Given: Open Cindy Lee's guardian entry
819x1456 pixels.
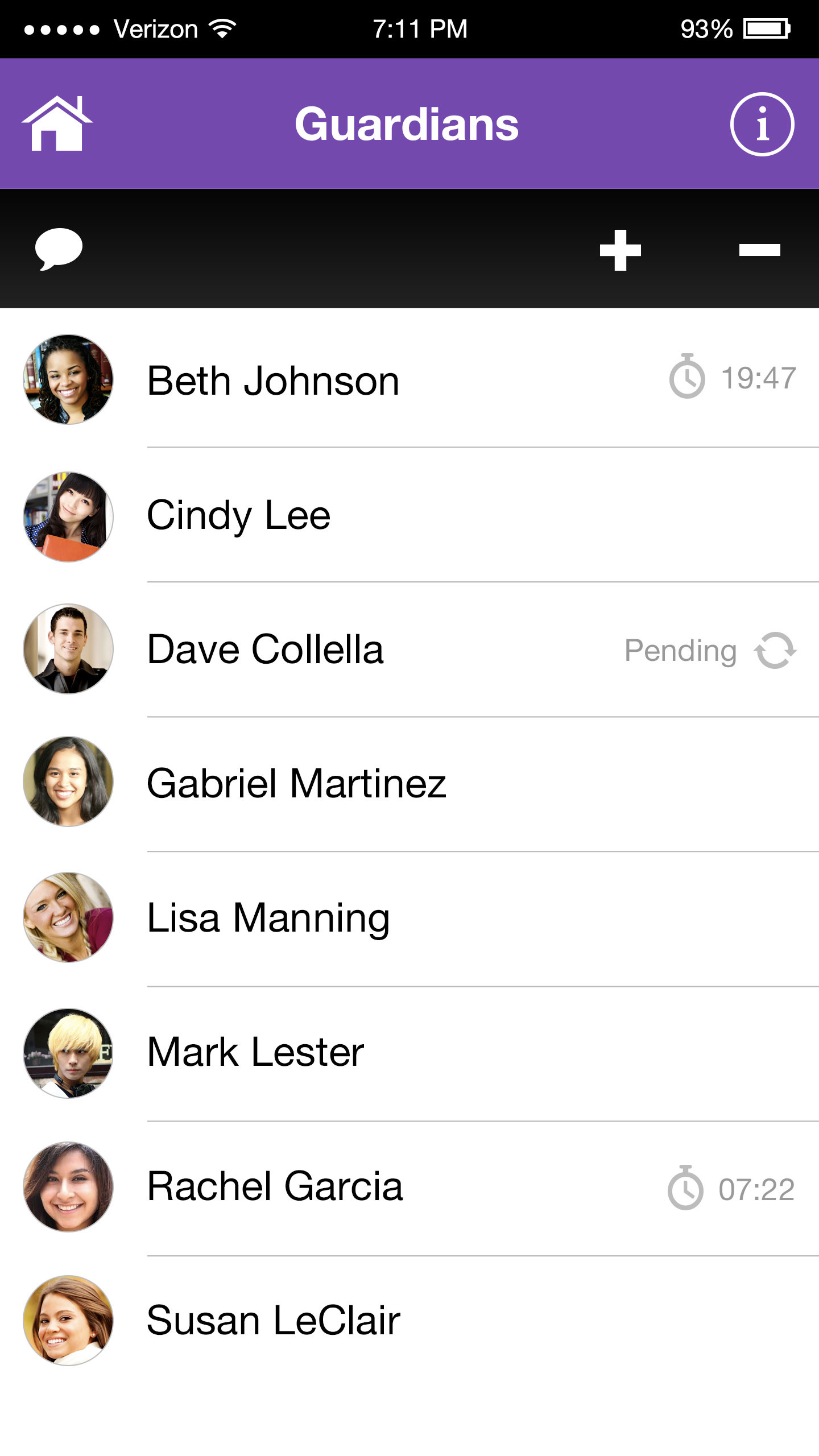Looking at the screenshot, I should [239, 515].
